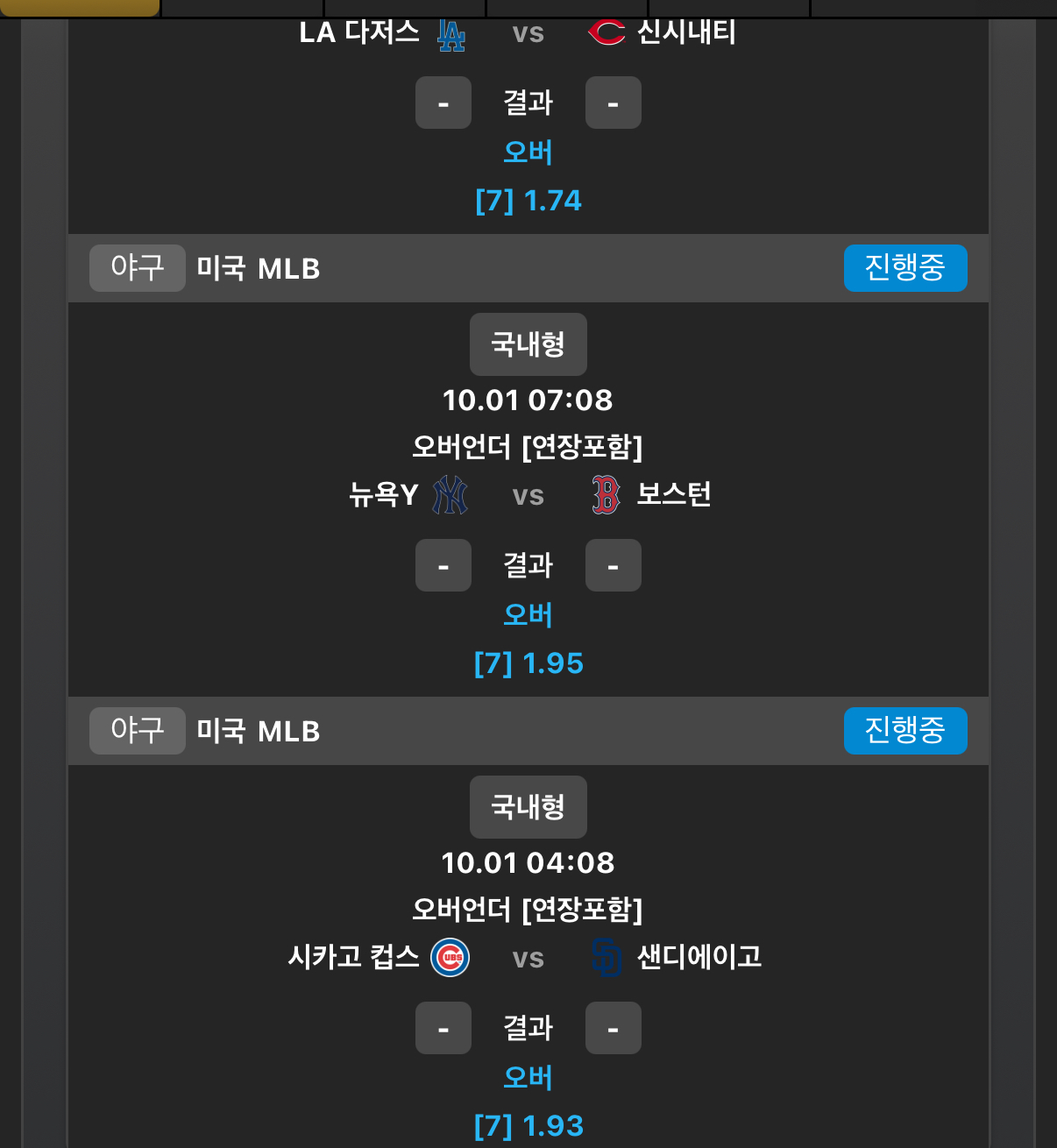Open the LA 다저스 vs 신시내티 bet card

tap(528, 33)
